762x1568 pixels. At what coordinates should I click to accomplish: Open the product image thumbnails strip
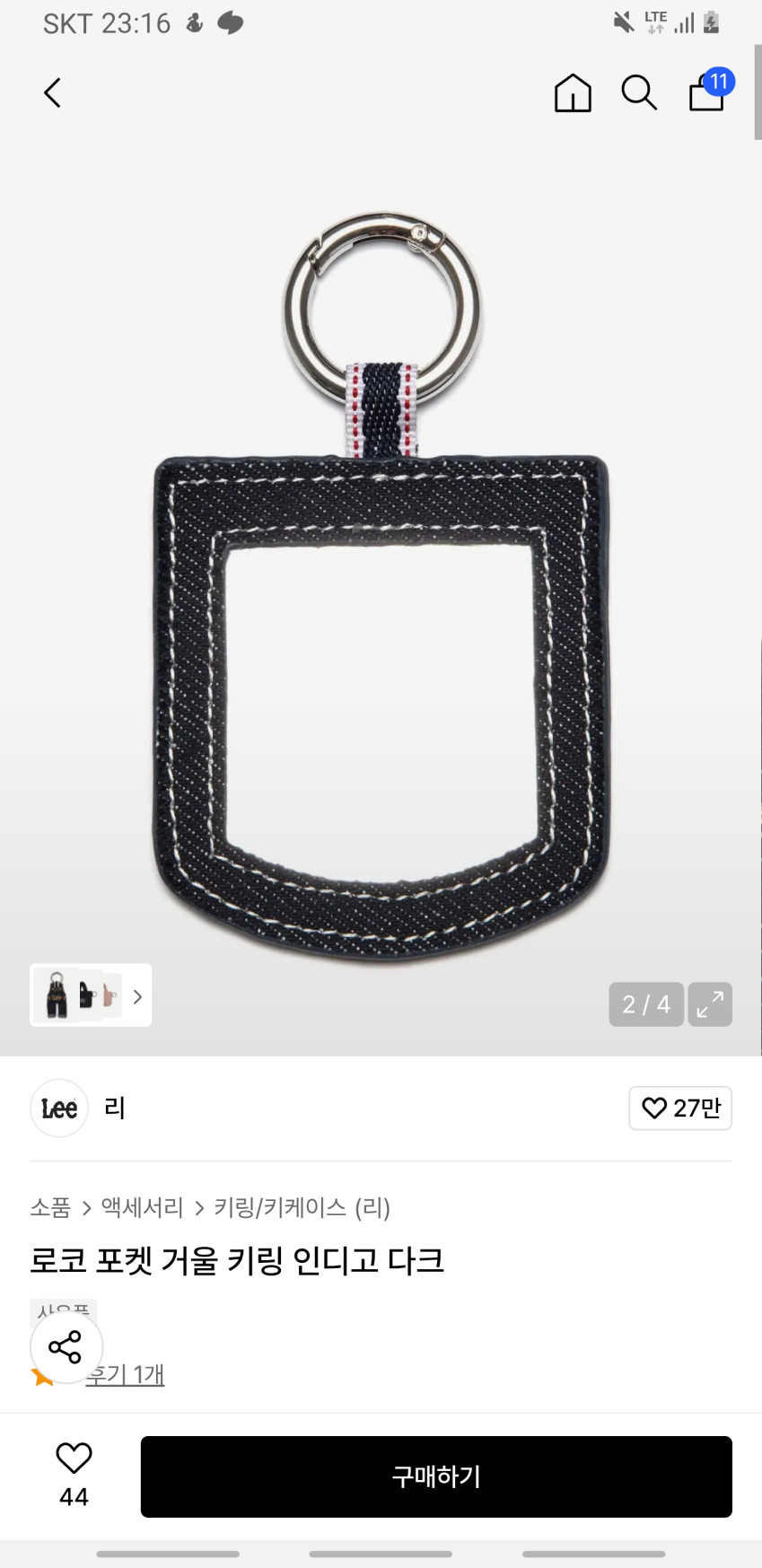90,995
